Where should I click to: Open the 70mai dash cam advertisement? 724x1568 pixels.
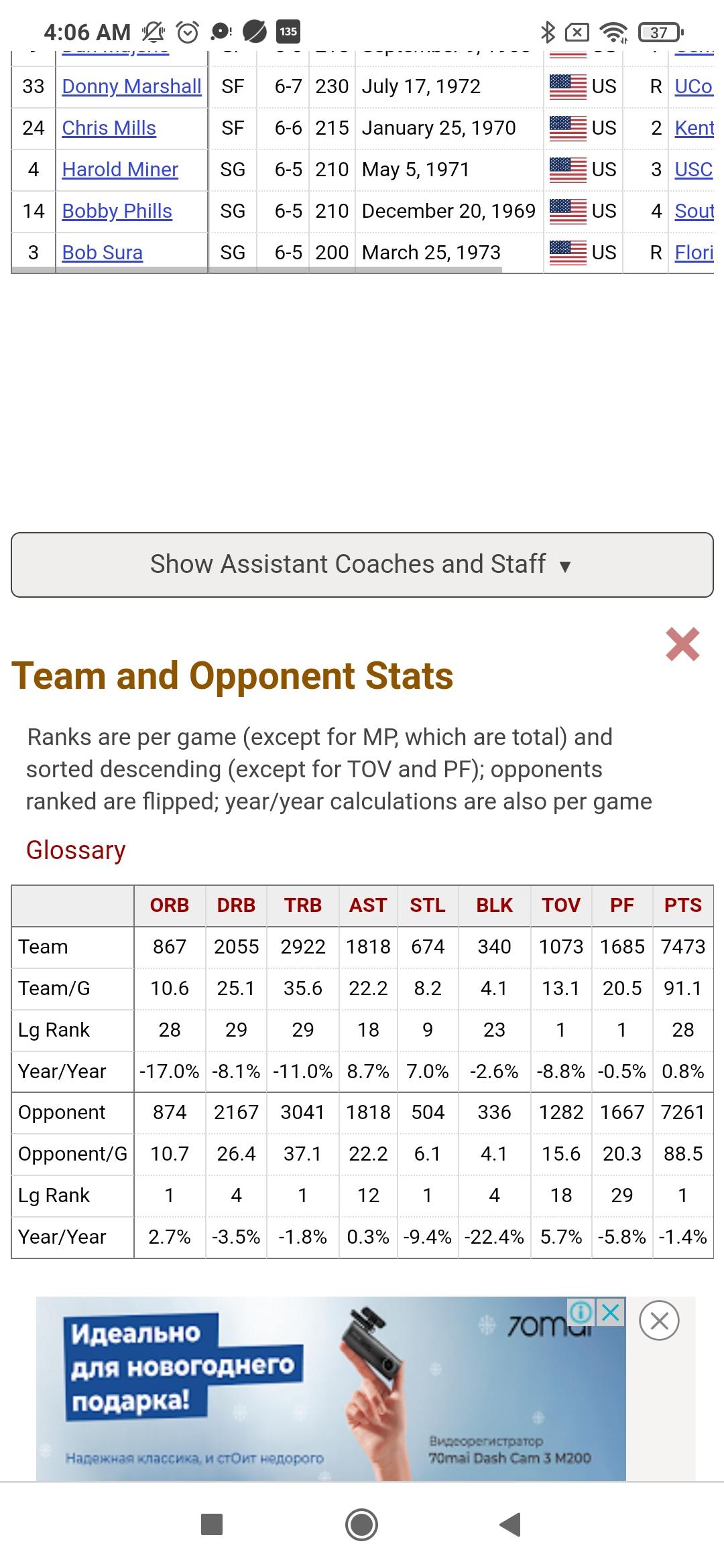[x=331, y=1388]
